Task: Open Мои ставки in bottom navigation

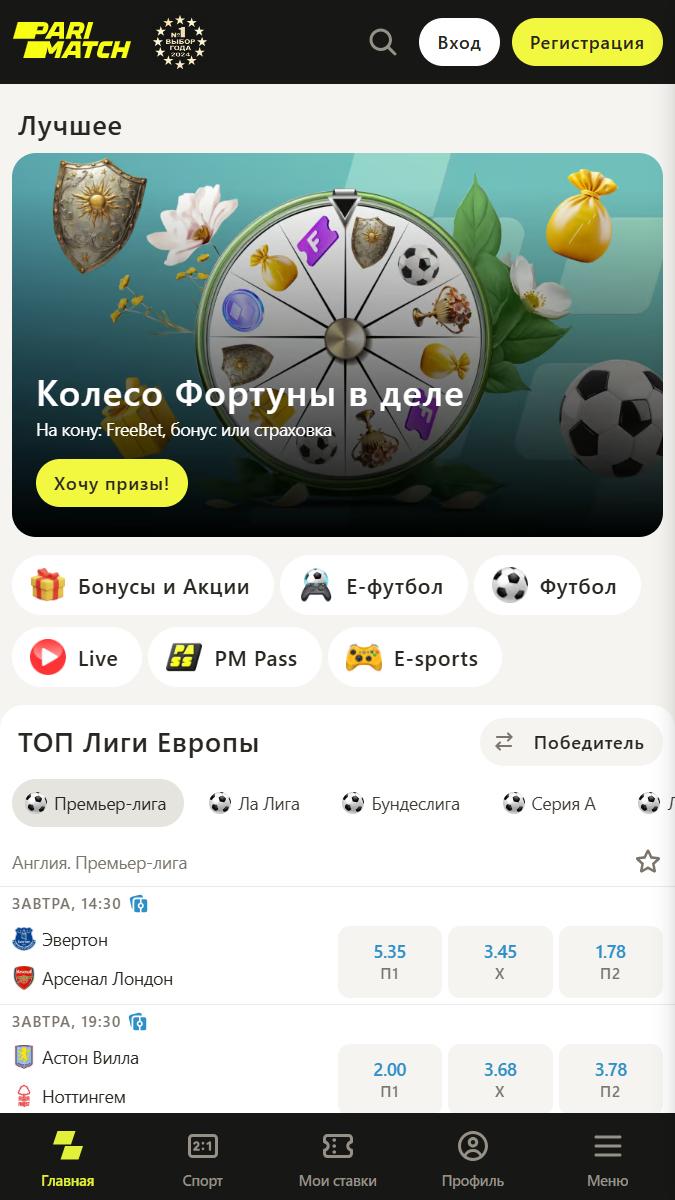Action: 338,1160
